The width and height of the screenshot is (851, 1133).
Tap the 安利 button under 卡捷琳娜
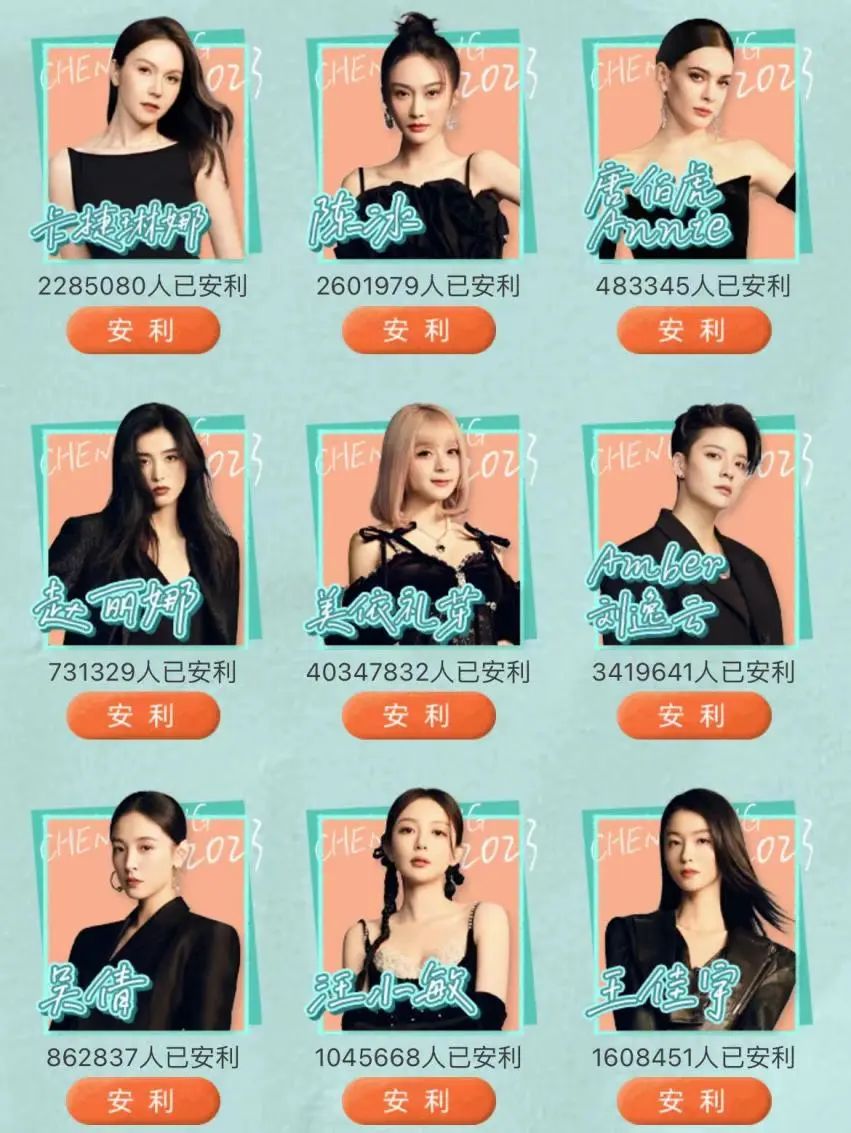(x=143, y=331)
